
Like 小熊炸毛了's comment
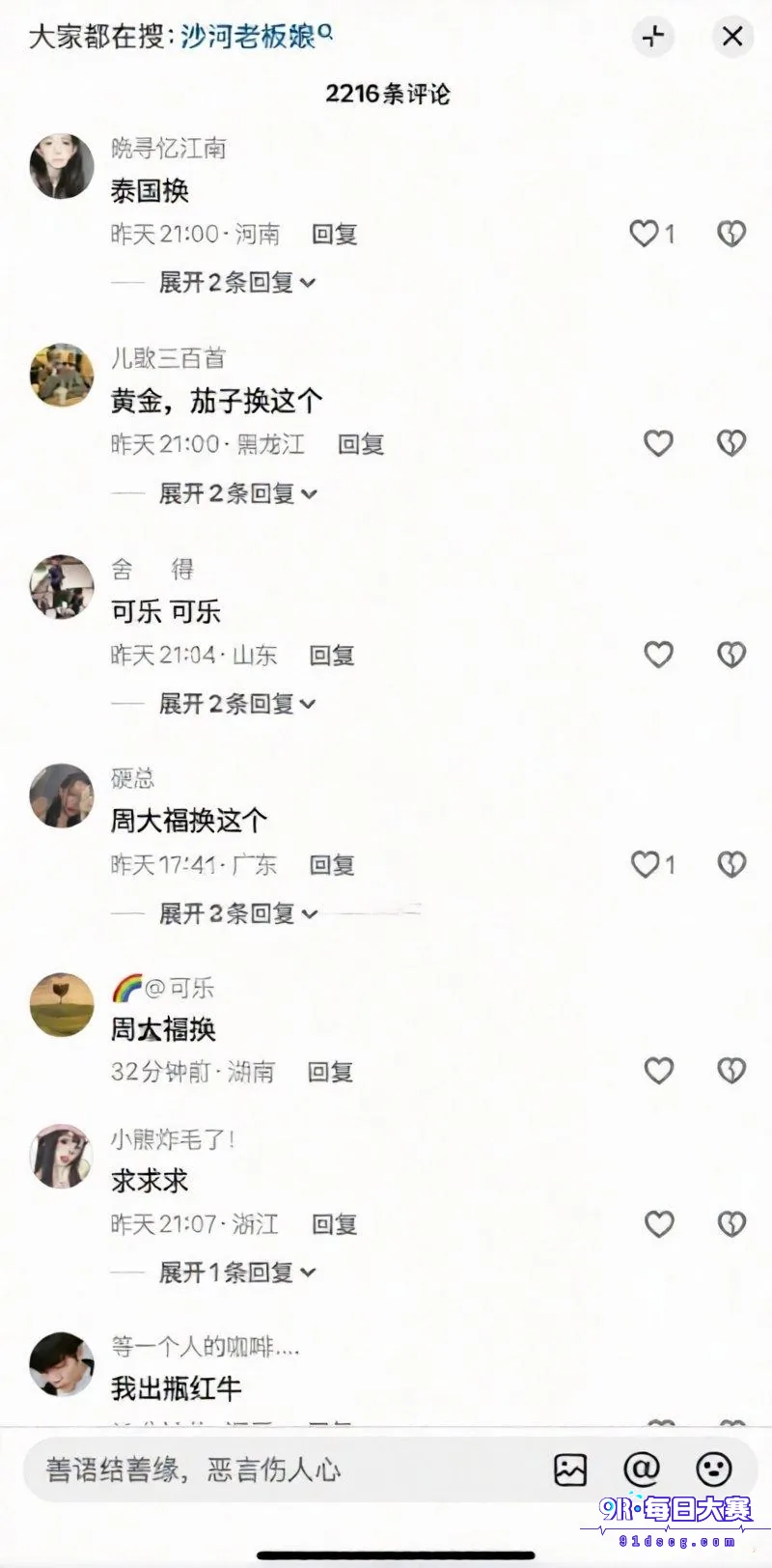[658, 1224]
